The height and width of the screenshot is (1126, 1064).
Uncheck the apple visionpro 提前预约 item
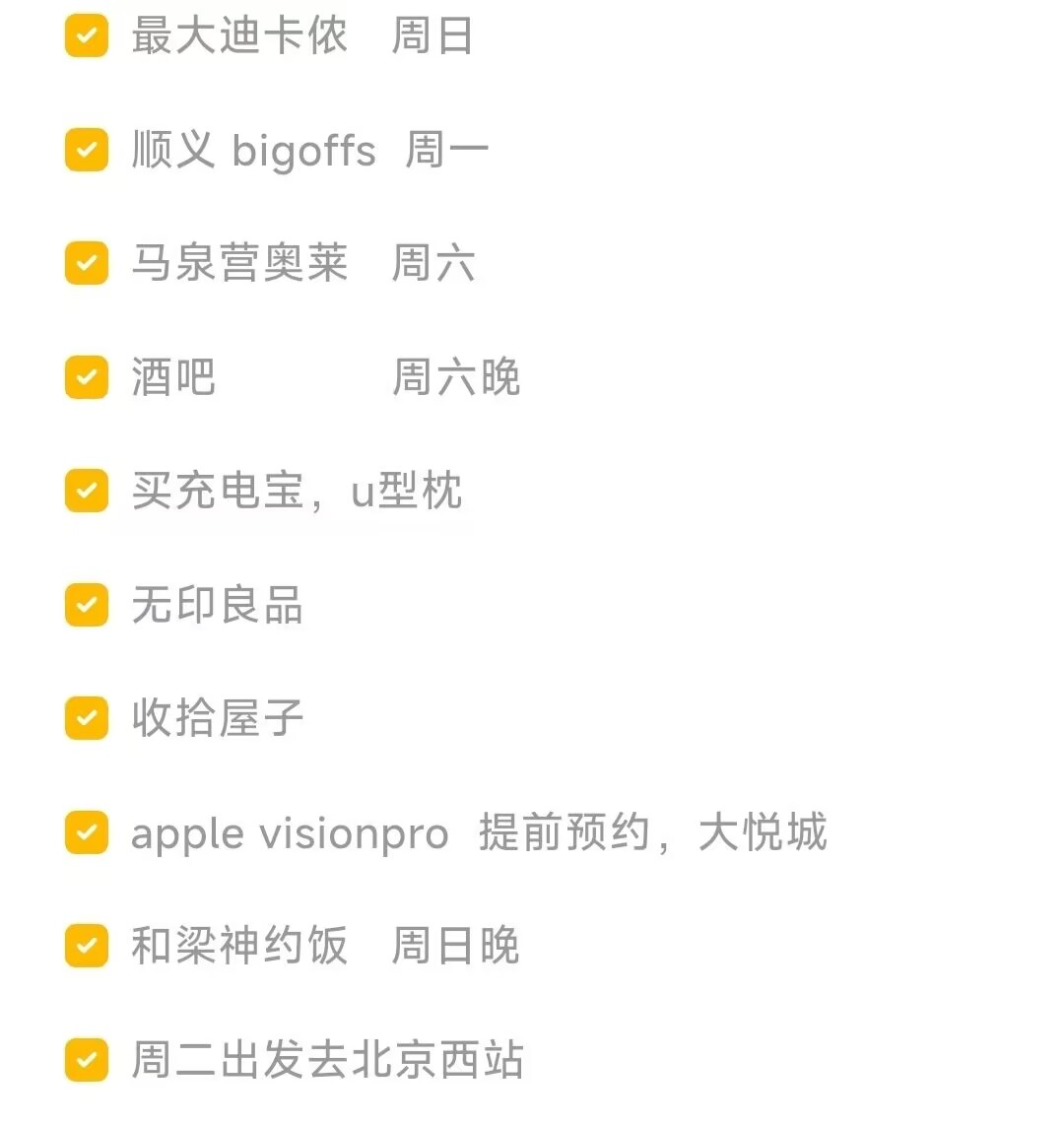[87, 832]
